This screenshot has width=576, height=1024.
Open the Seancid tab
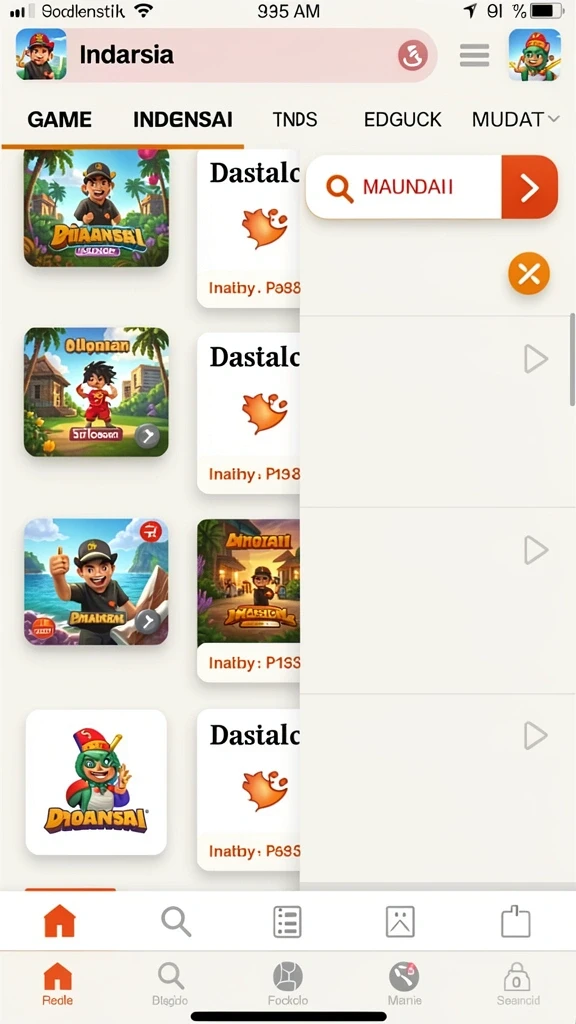tap(517, 985)
